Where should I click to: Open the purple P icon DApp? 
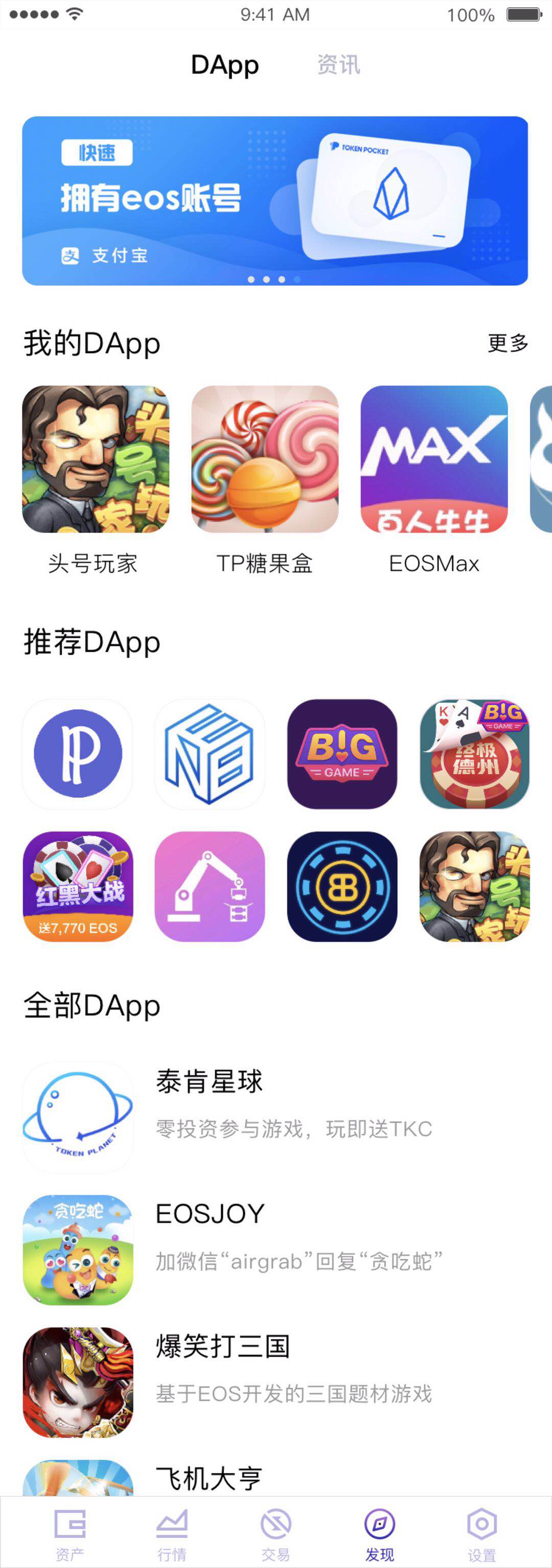pyautogui.click(x=77, y=753)
